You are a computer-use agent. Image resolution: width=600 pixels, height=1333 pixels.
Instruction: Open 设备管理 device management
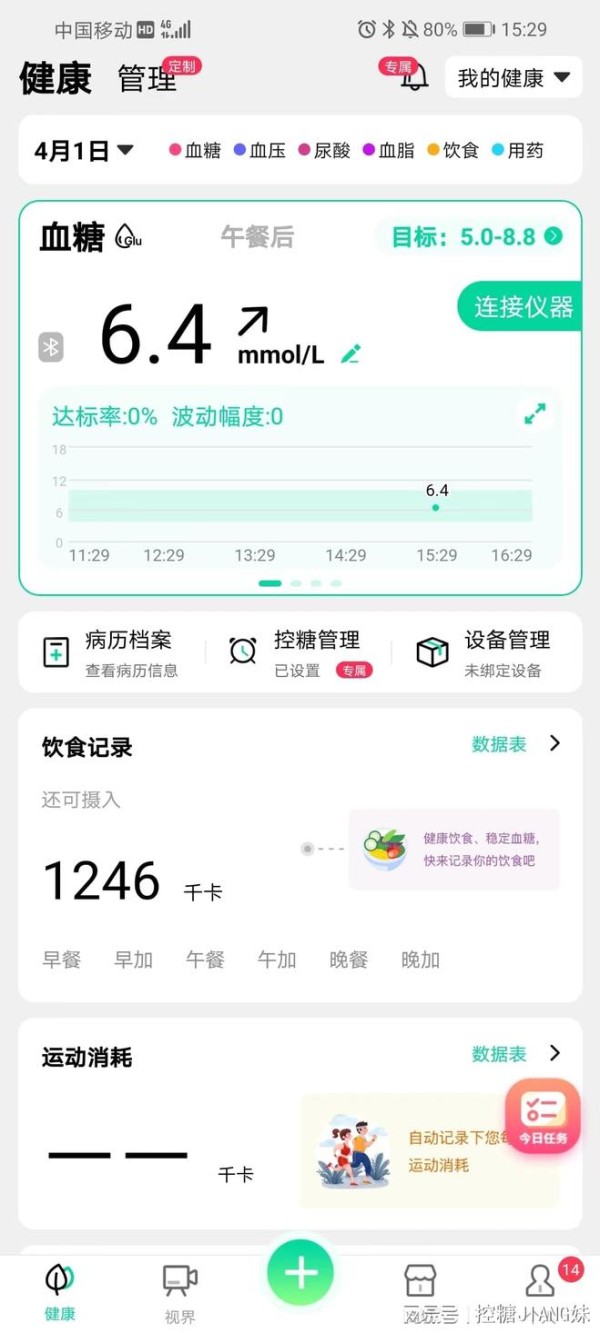485,652
